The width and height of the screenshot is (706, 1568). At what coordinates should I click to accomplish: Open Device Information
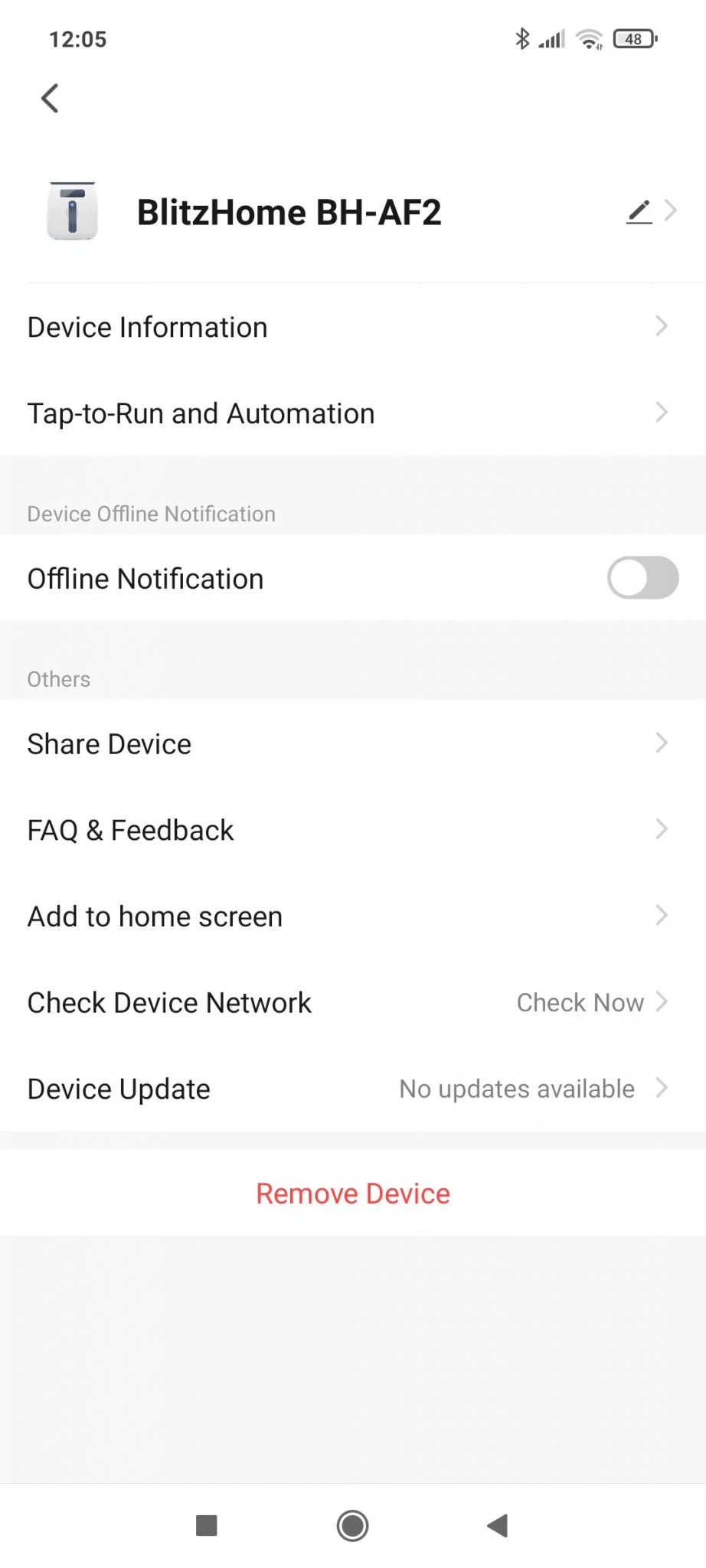point(352,327)
